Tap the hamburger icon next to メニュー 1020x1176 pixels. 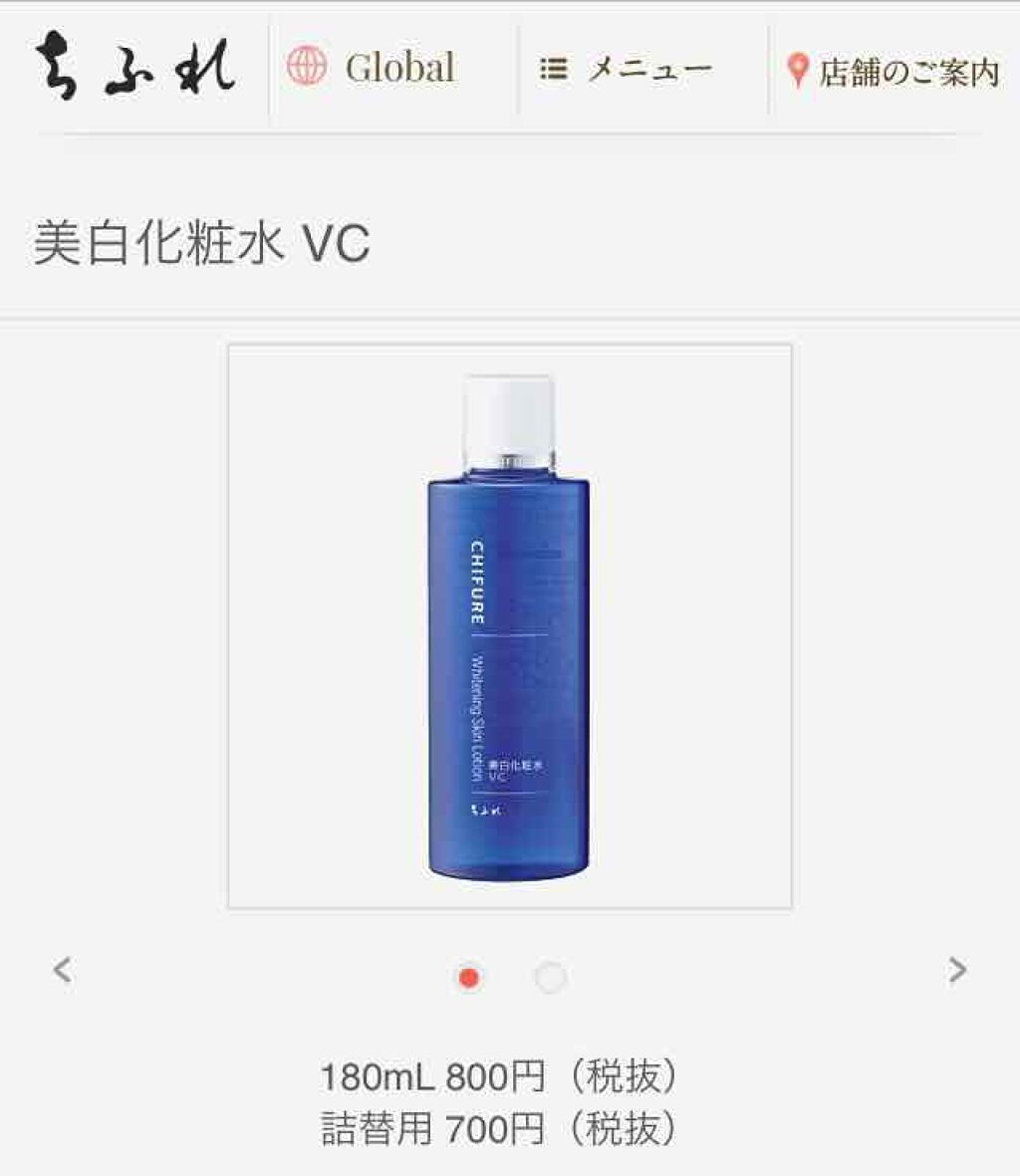[x=555, y=67]
